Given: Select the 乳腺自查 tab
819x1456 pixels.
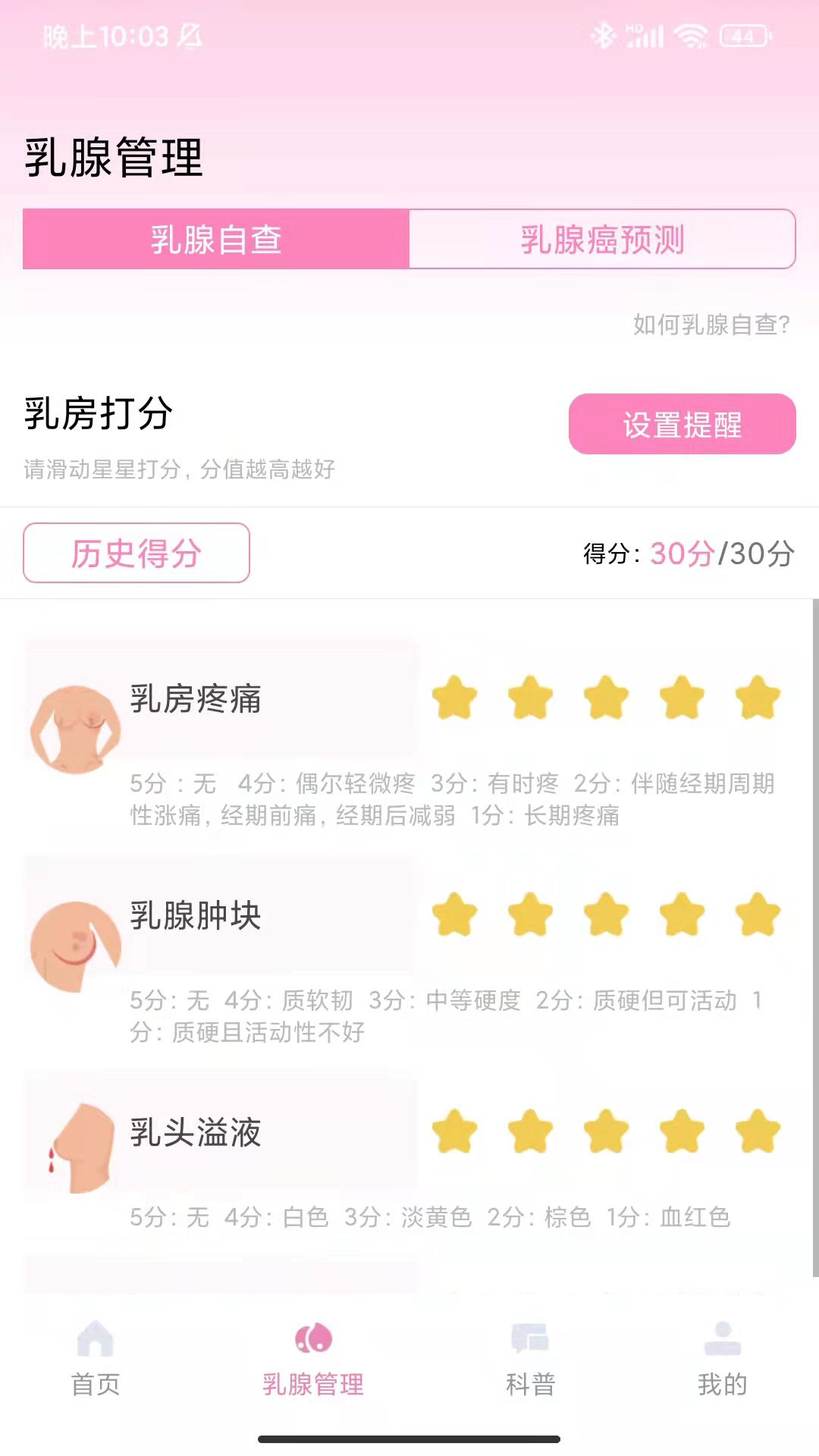Looking at the screenshot, I should [216, 240].
